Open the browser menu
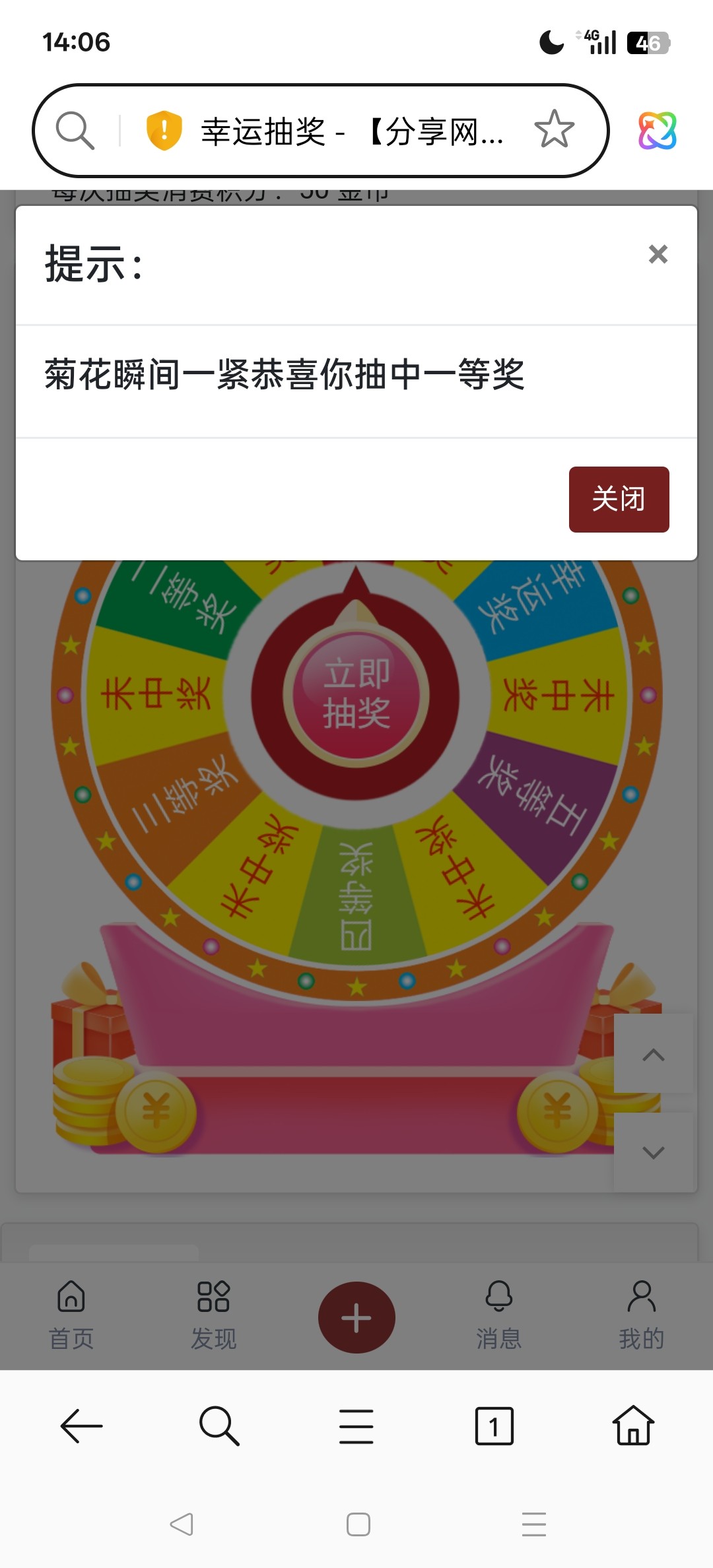The width and height of the screenshot is (713, 1568). 356,1426
